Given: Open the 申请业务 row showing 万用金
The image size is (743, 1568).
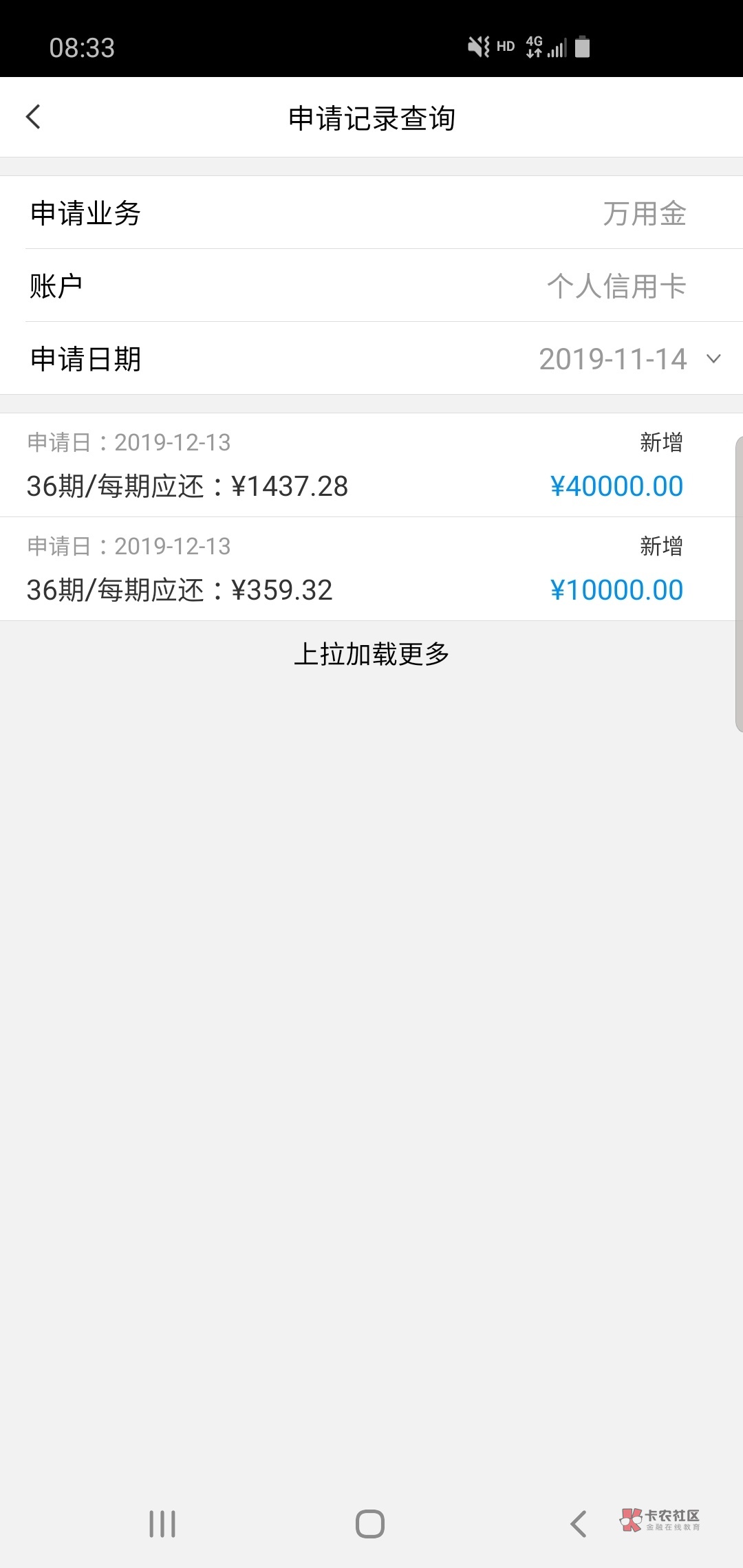Looking at the screenshot, I should pos(371,213).
